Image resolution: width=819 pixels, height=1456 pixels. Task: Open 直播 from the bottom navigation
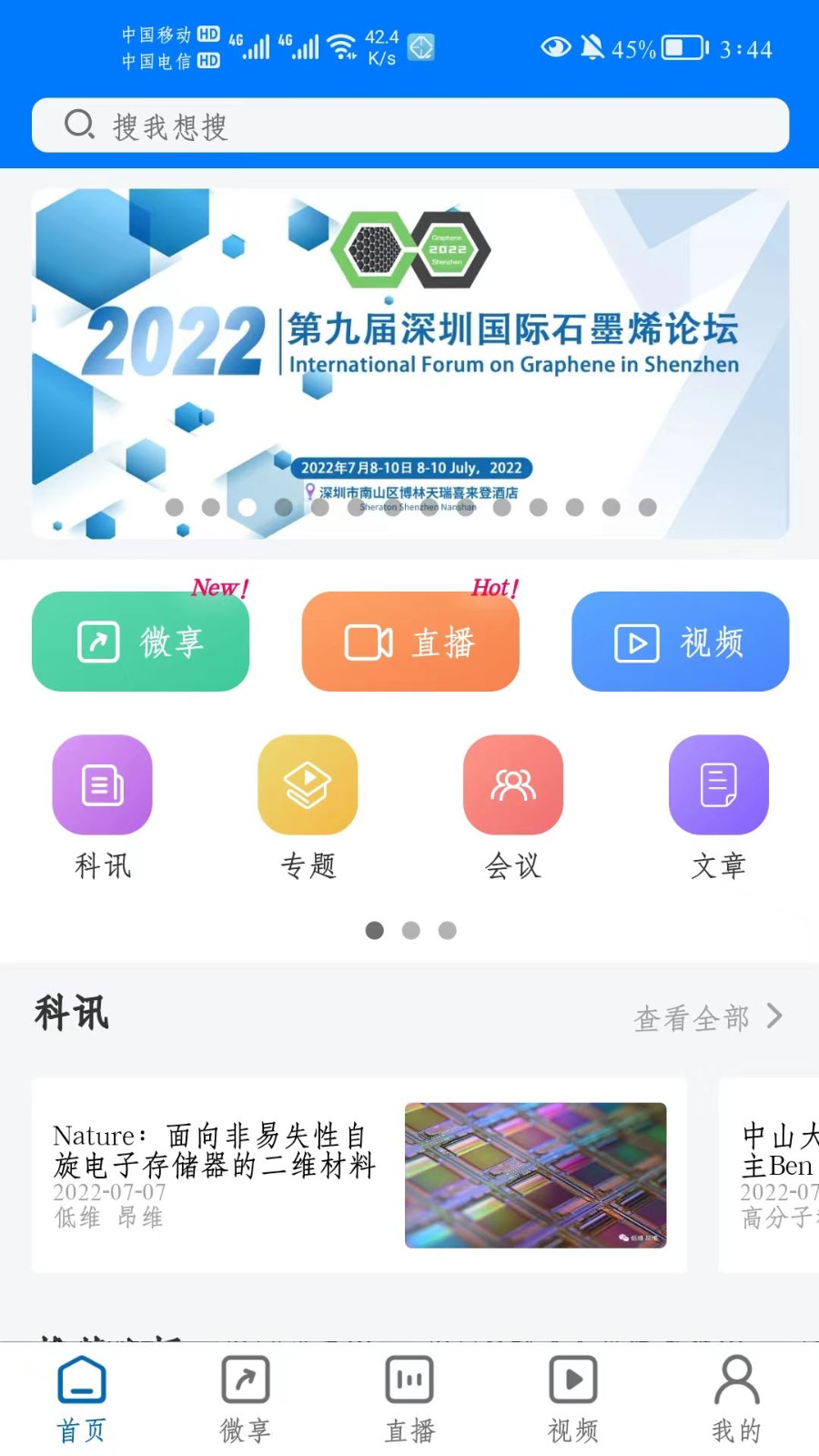click(409, 1399)
